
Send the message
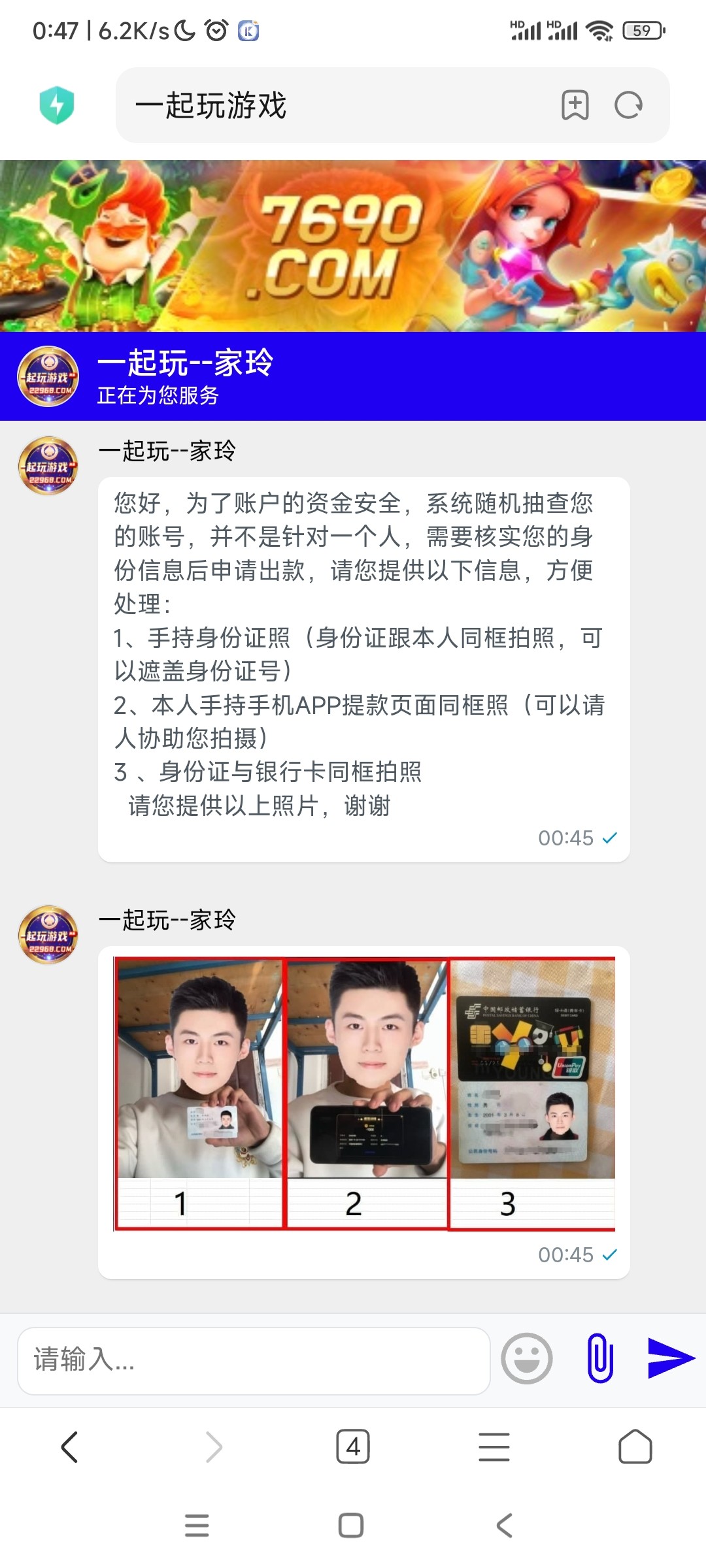[x=670, y=1359]
